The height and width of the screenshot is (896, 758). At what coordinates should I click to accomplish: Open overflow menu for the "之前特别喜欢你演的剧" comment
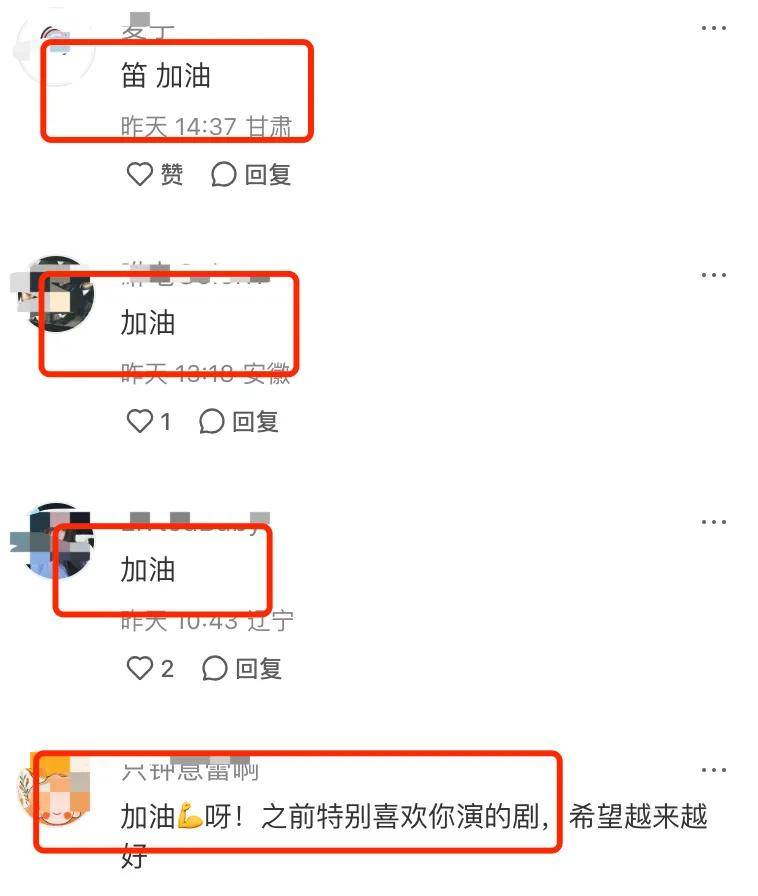point(713,770)
